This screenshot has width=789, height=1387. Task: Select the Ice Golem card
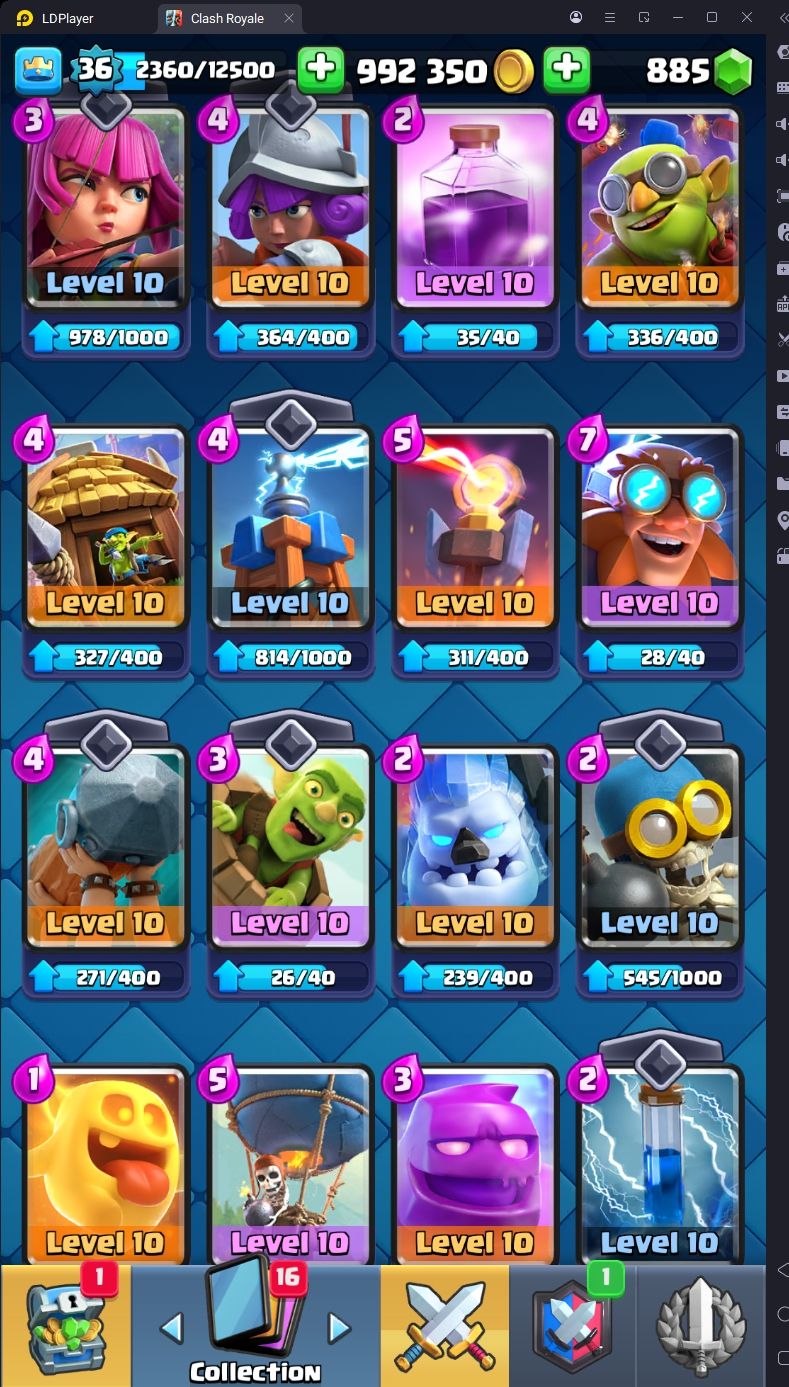[x=475, y=848]
